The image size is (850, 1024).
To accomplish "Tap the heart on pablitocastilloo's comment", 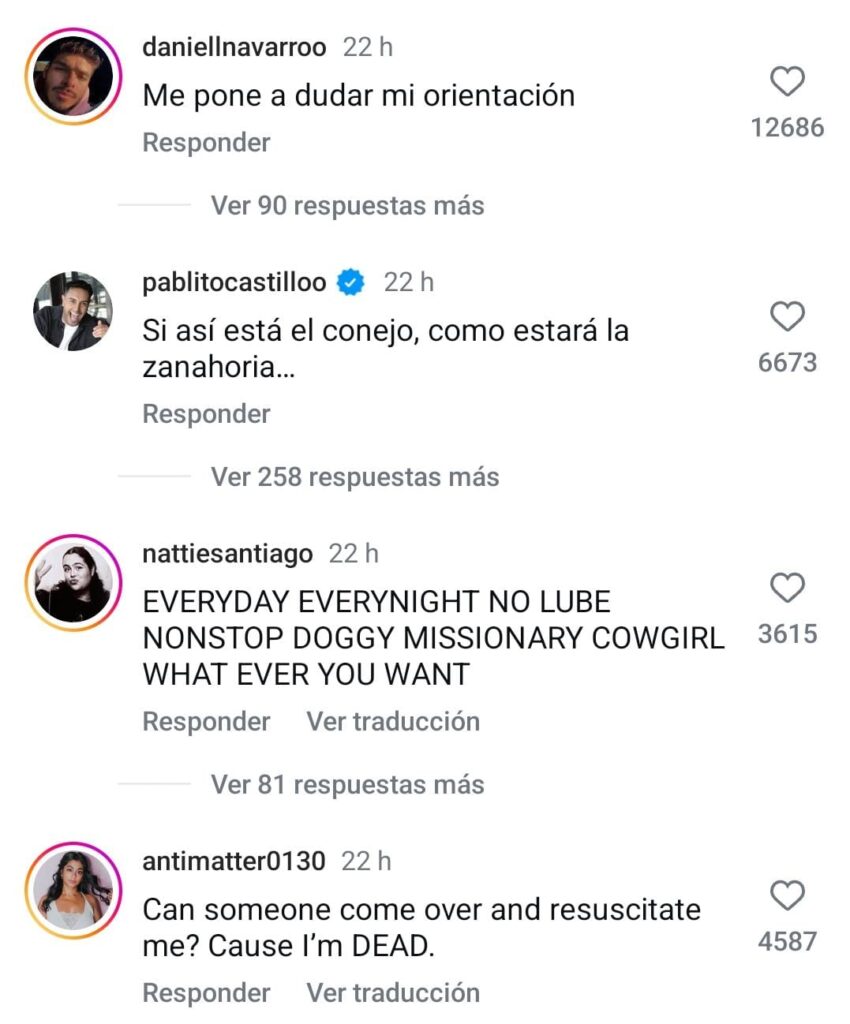I will [789, 317].
